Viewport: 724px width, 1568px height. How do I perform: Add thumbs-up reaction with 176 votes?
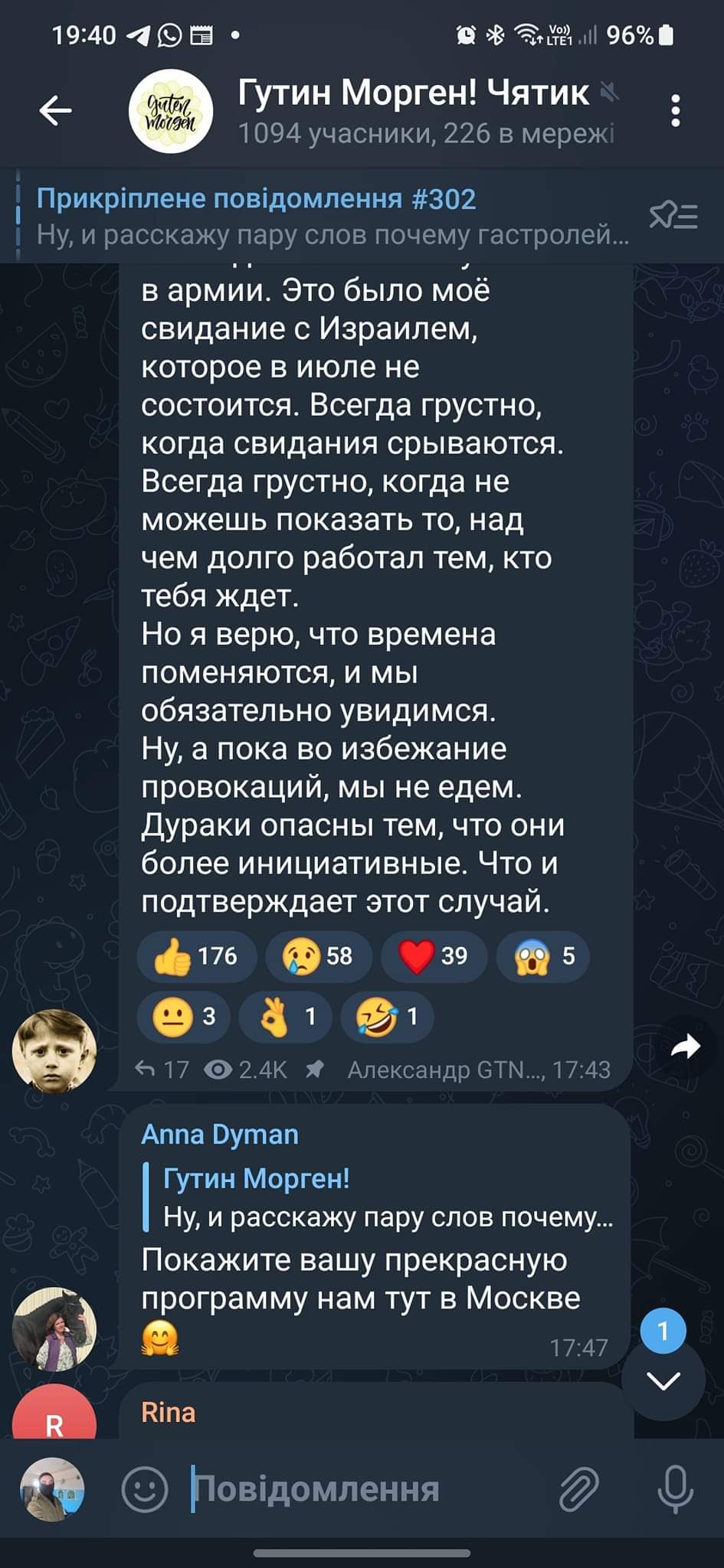coord(196,956)
